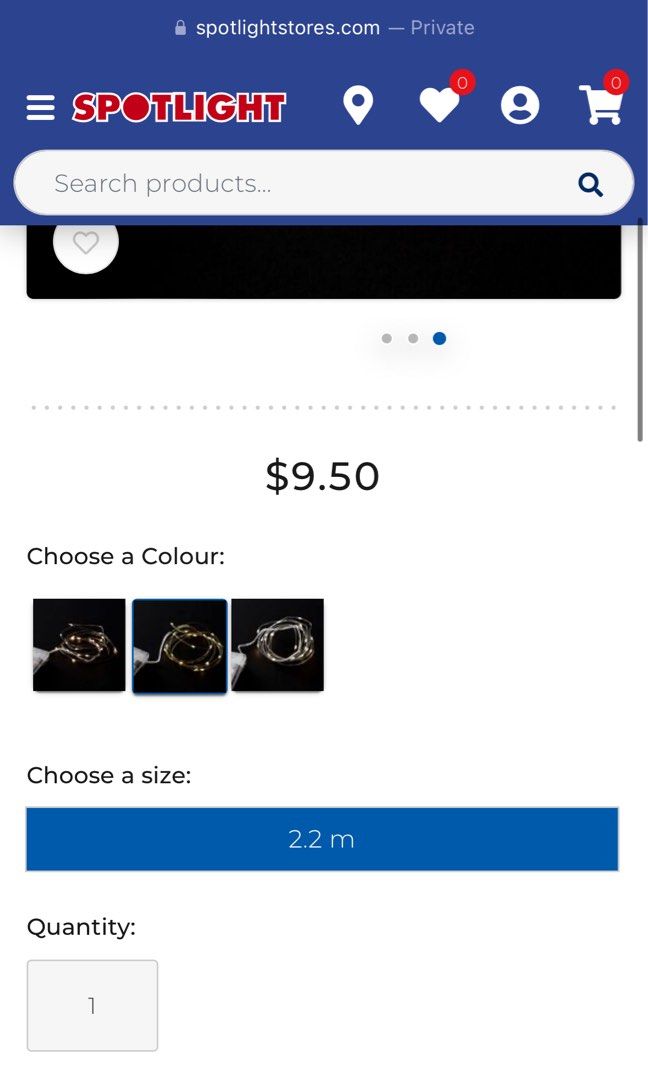Choose the 2.2 m size

click(x=322, y=839)
